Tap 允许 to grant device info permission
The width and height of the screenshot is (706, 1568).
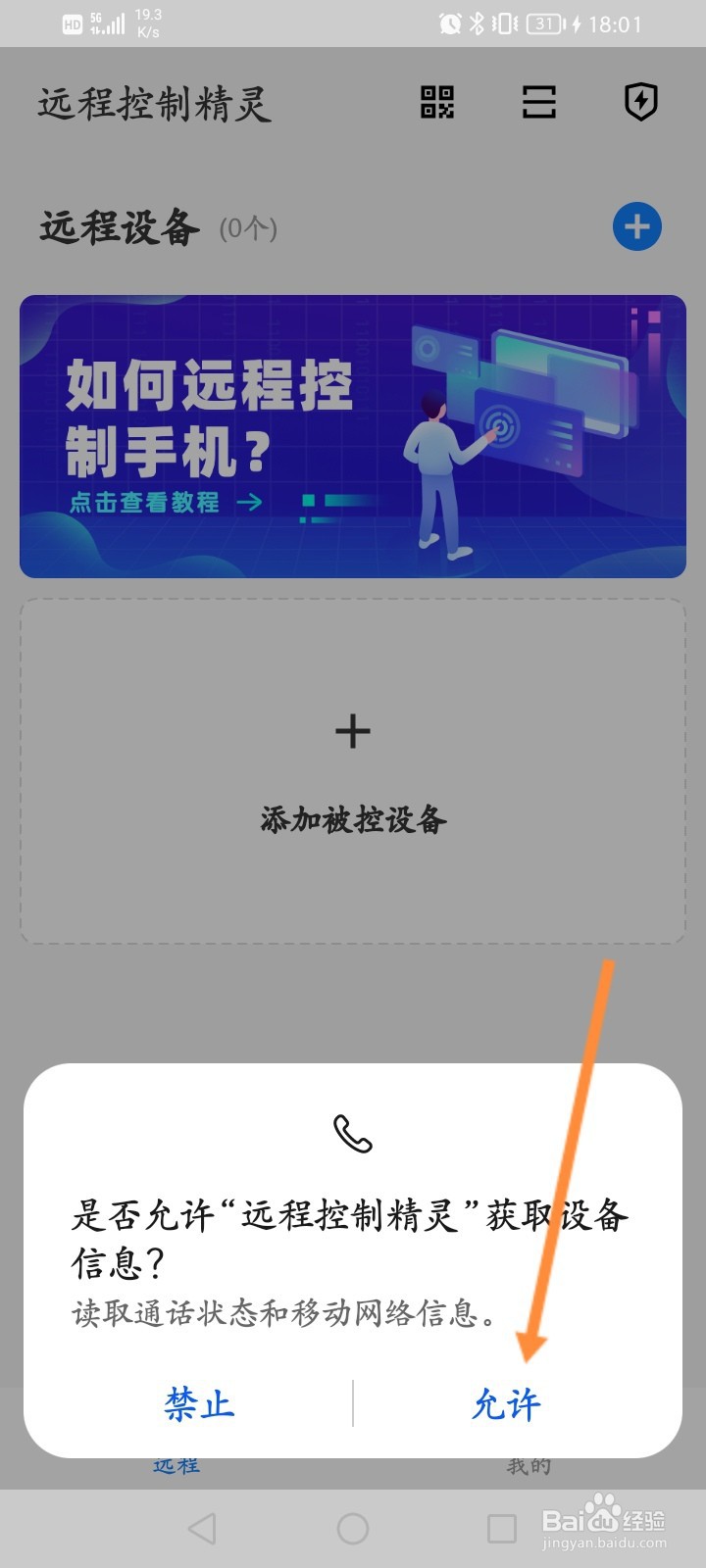[x=506, y=1404]
